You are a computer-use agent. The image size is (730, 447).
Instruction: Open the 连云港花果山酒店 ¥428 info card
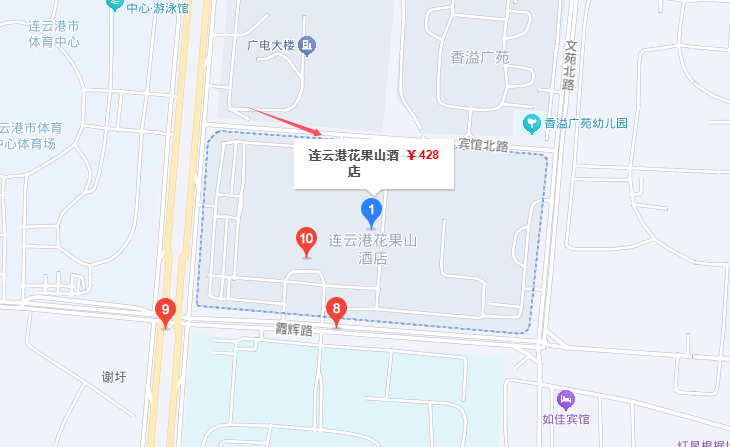click(373, 163)
